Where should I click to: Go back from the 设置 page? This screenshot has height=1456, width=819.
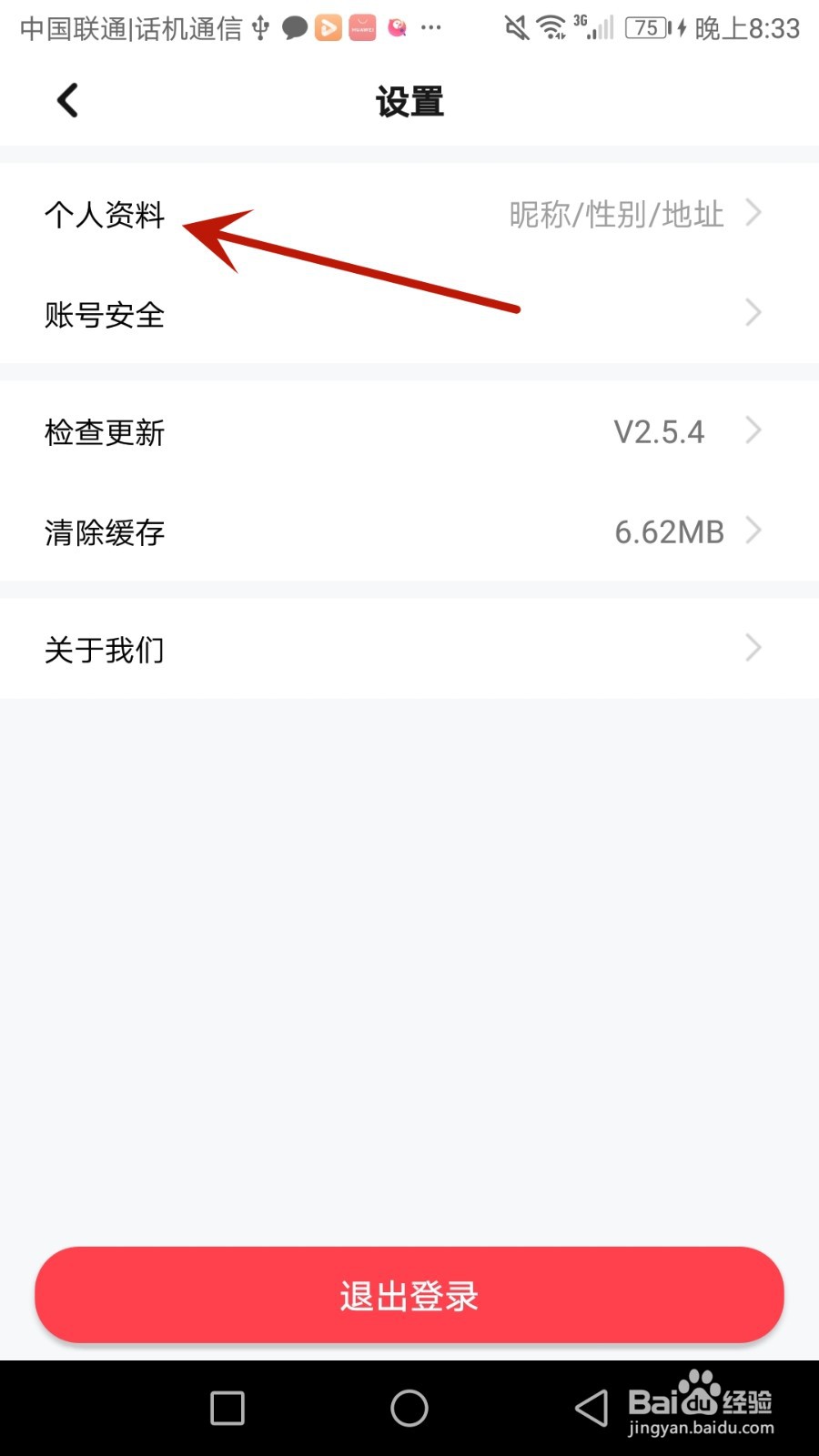point(68,100)
